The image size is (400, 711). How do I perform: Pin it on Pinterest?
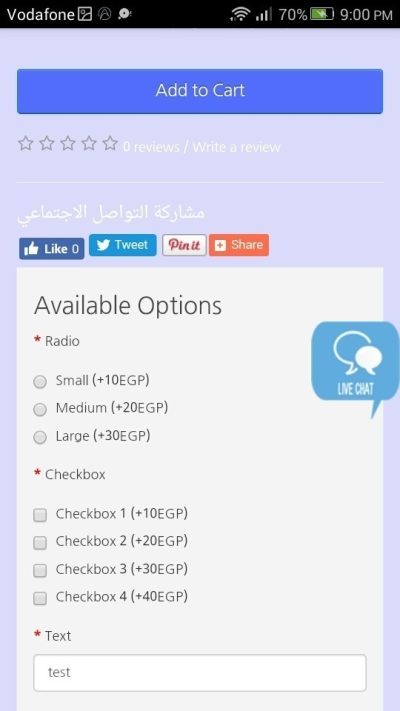185,245
